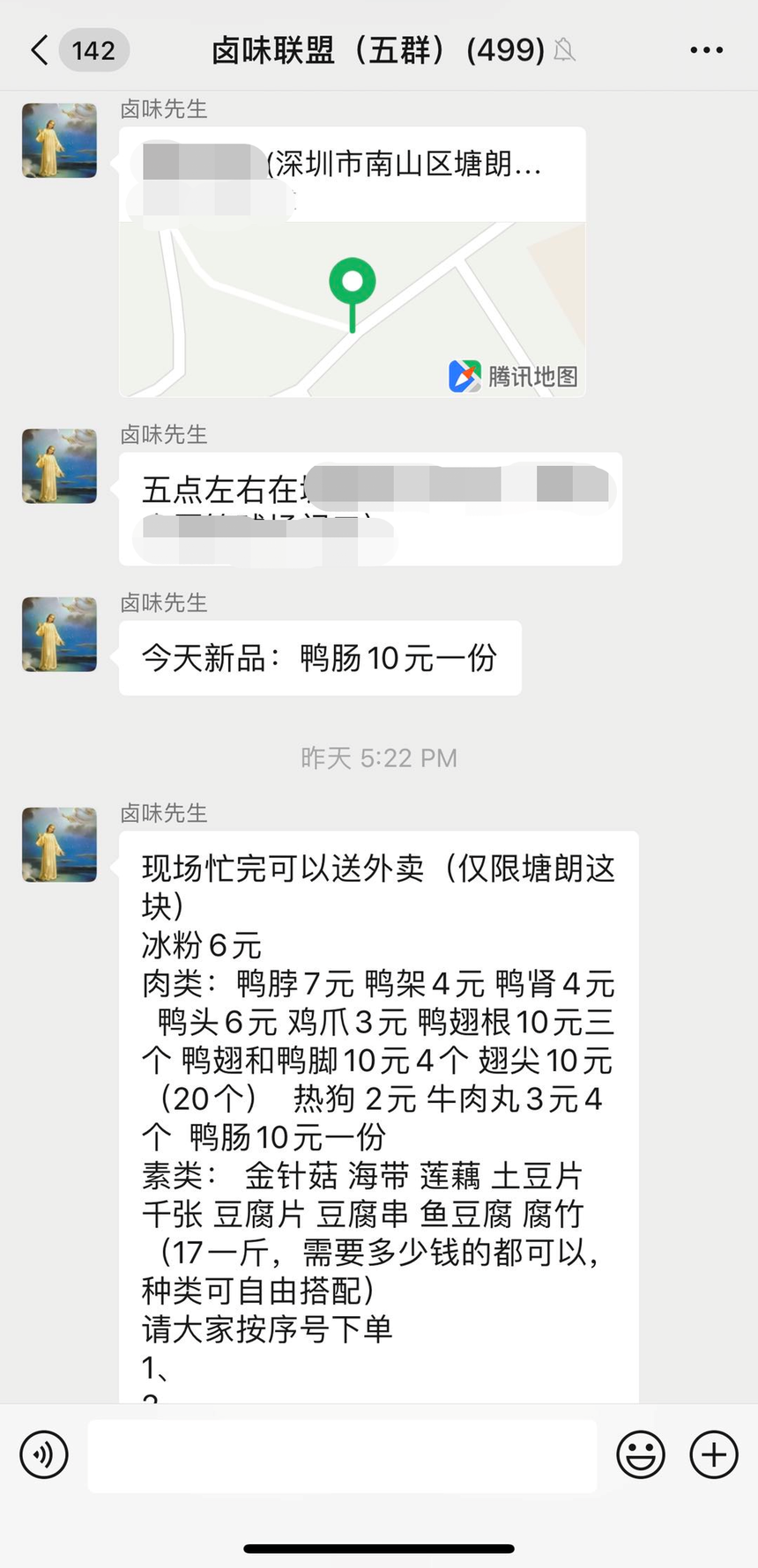This screenshot has height=1568, width=758.
Task: Open the group chat overflow menu
Action: (x=706, y=50)
